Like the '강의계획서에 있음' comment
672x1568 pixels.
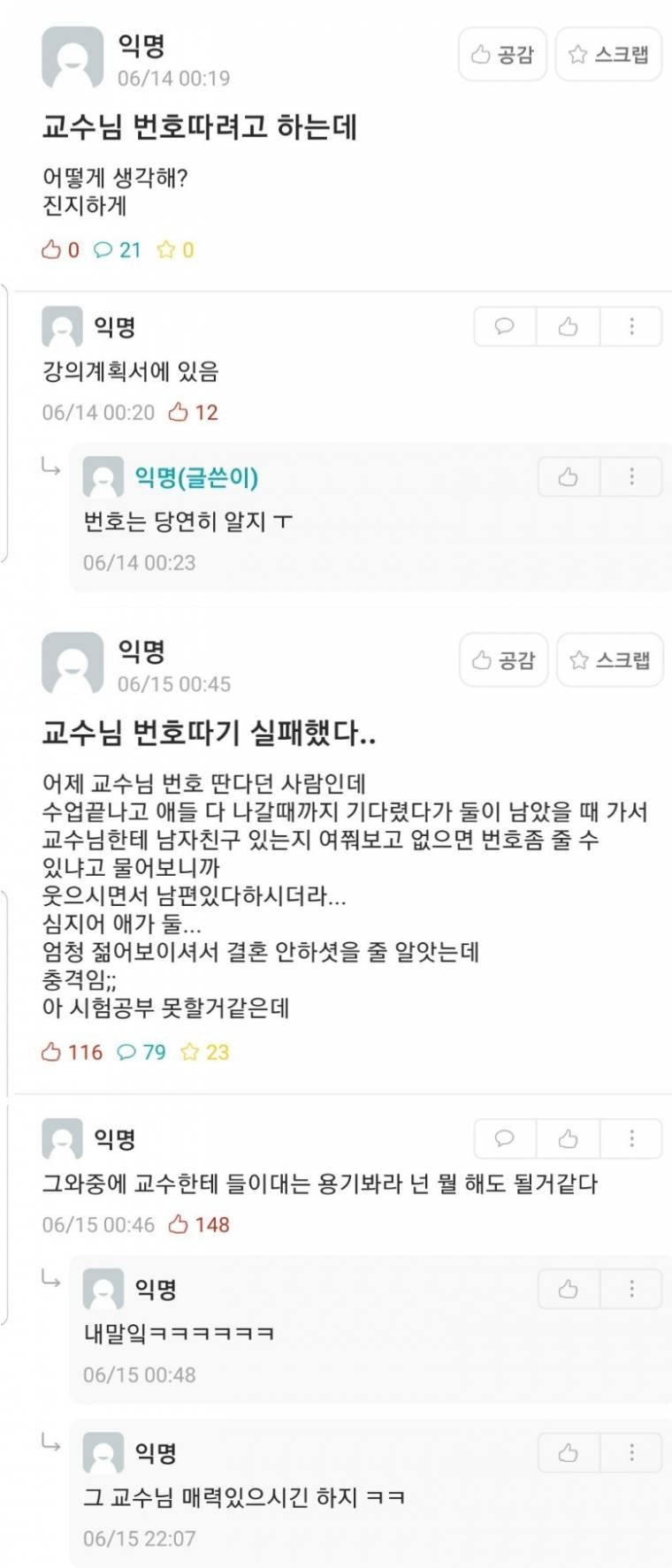(x=568, y=327)
